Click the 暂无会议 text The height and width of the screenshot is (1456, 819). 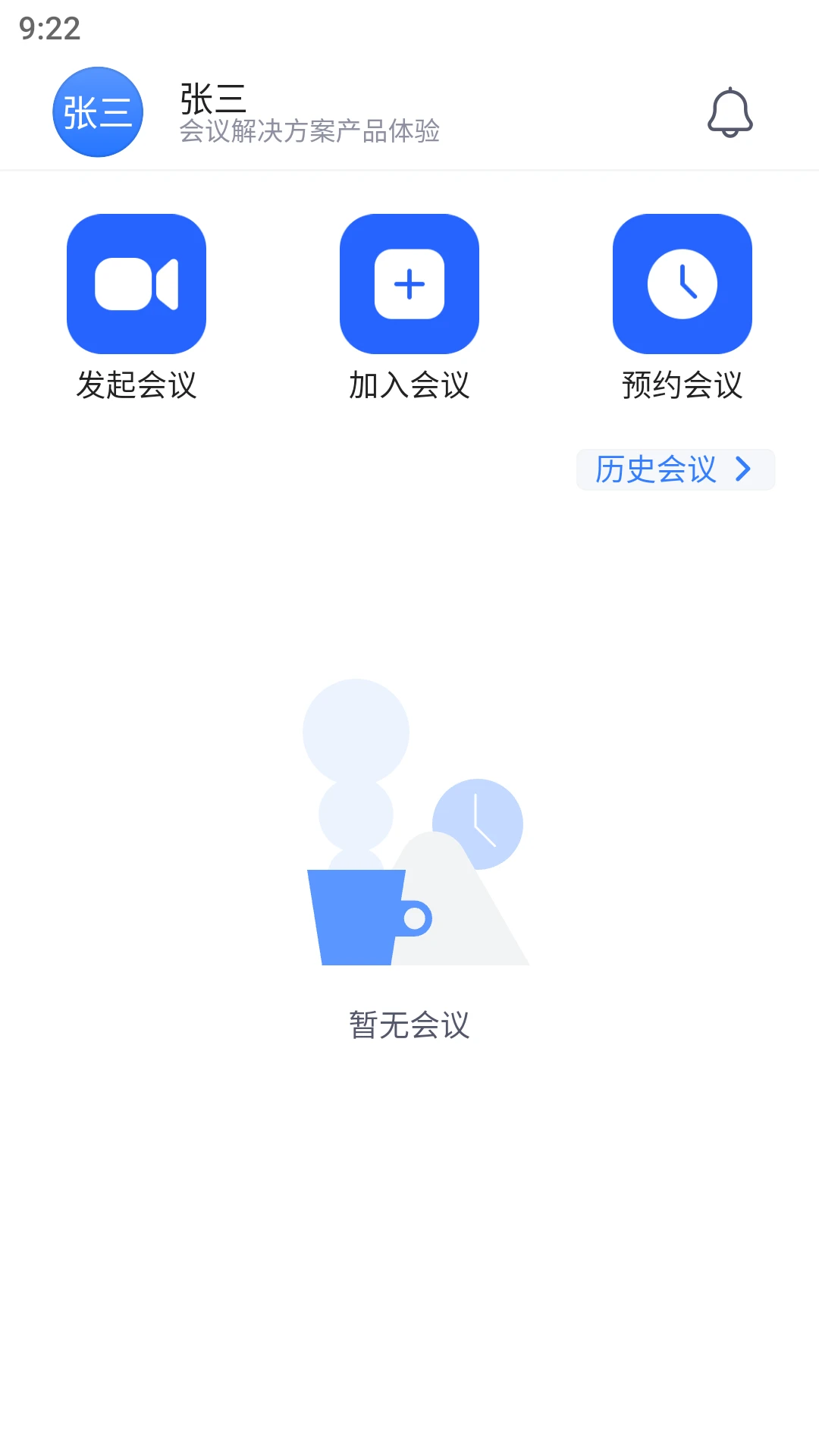(409, 1028)
